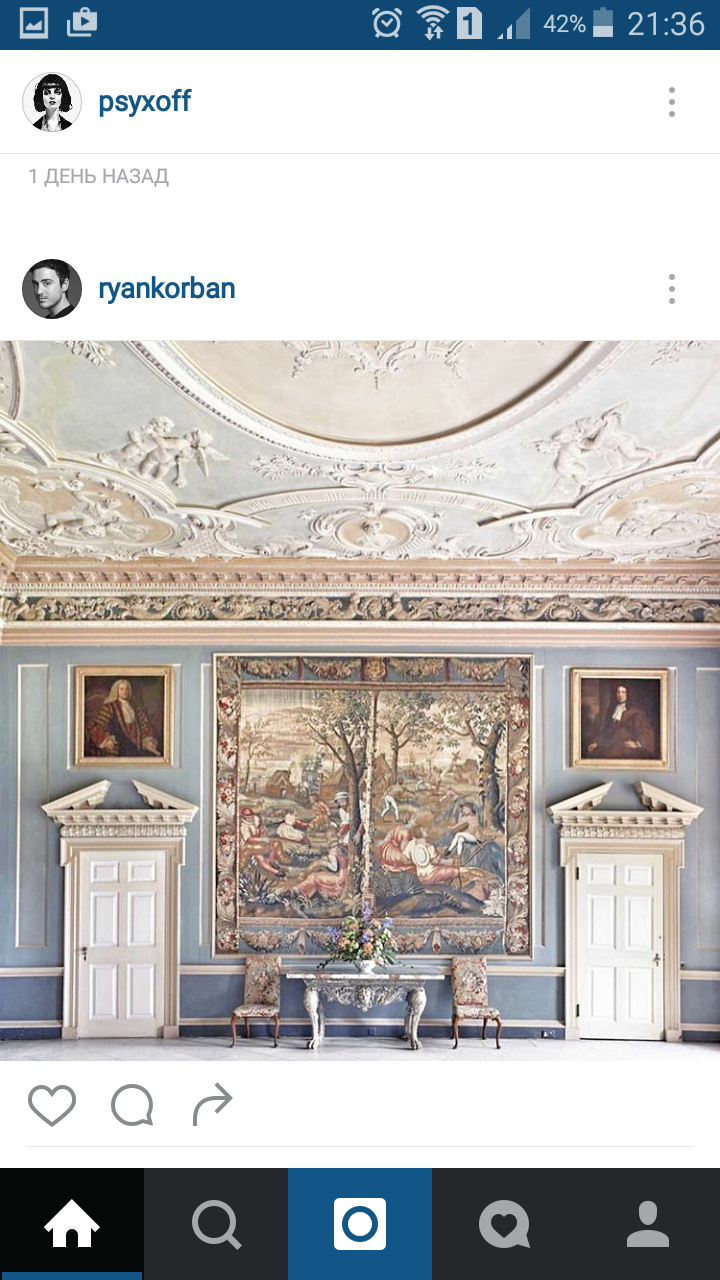Open overflow menu for psyxoff's post
The image size is (720, 1280).
point(672,102)
